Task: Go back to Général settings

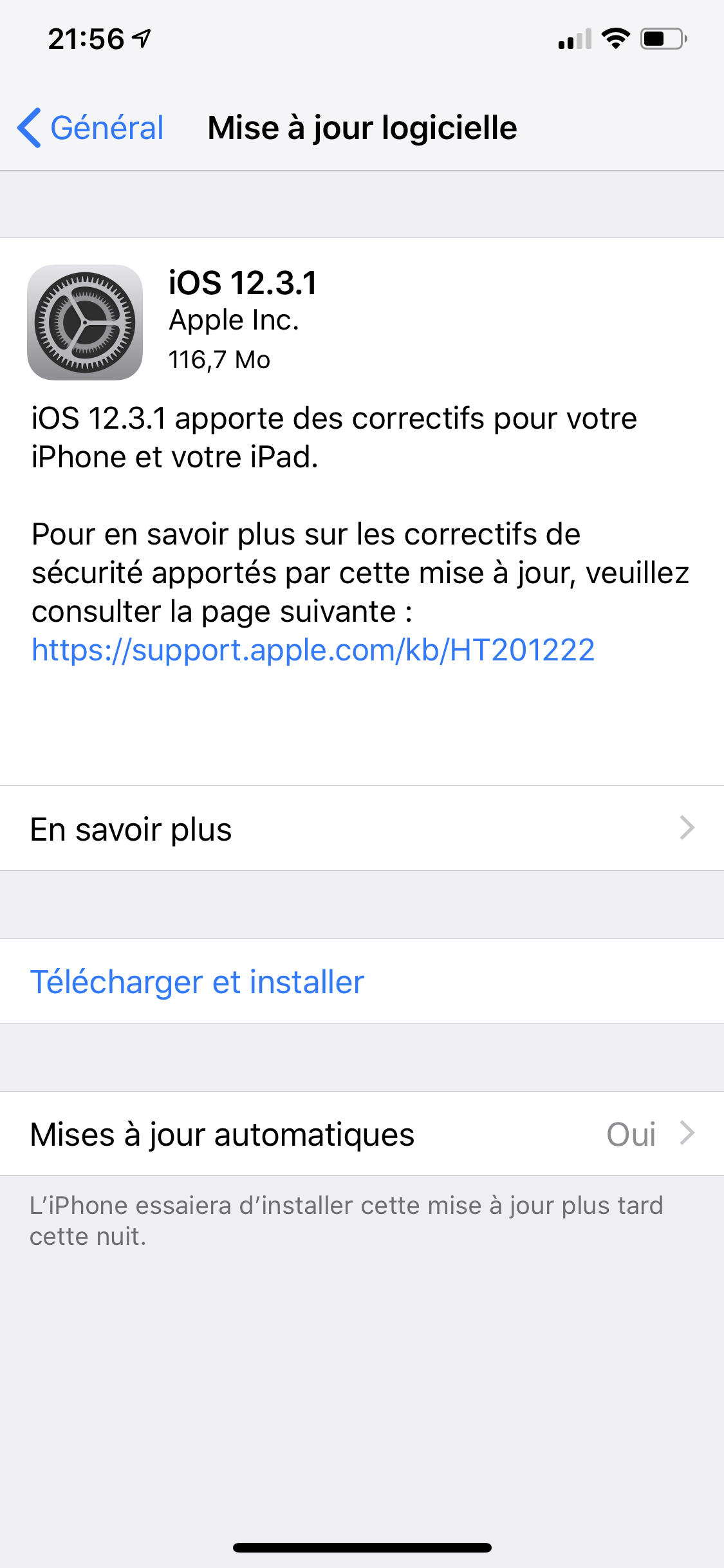Action: point(91,127)
